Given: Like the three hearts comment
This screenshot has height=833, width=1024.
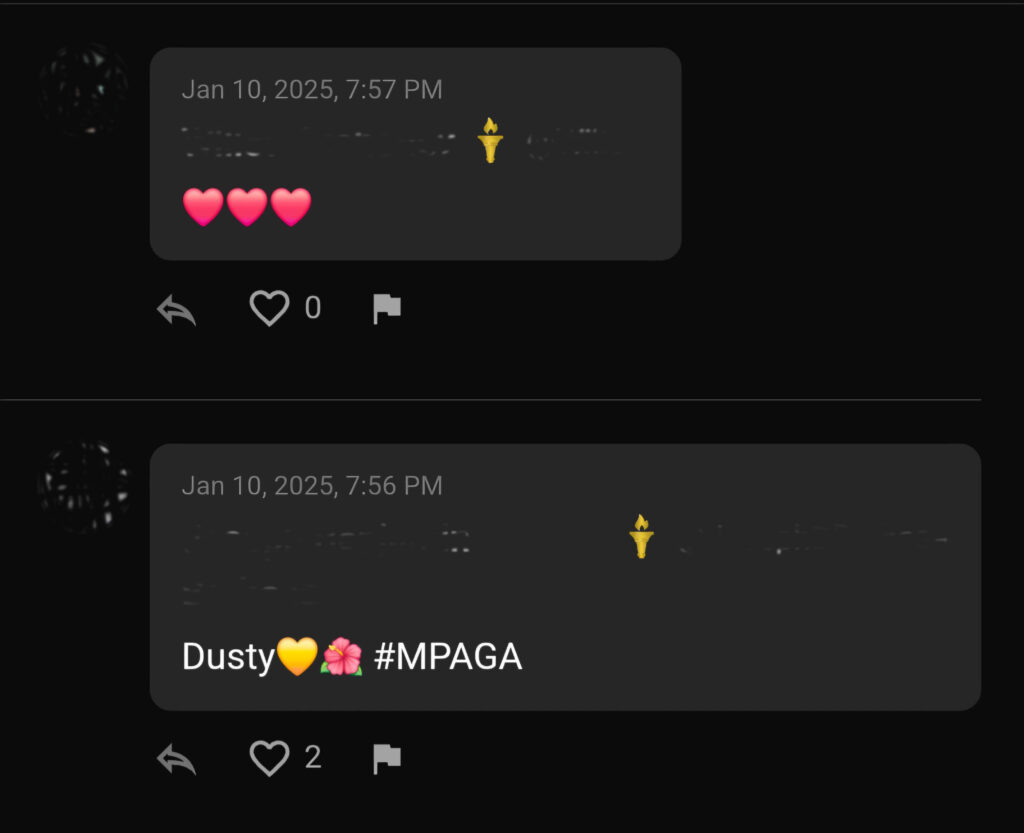Looking at the screenshot, I should click(269, 309).
